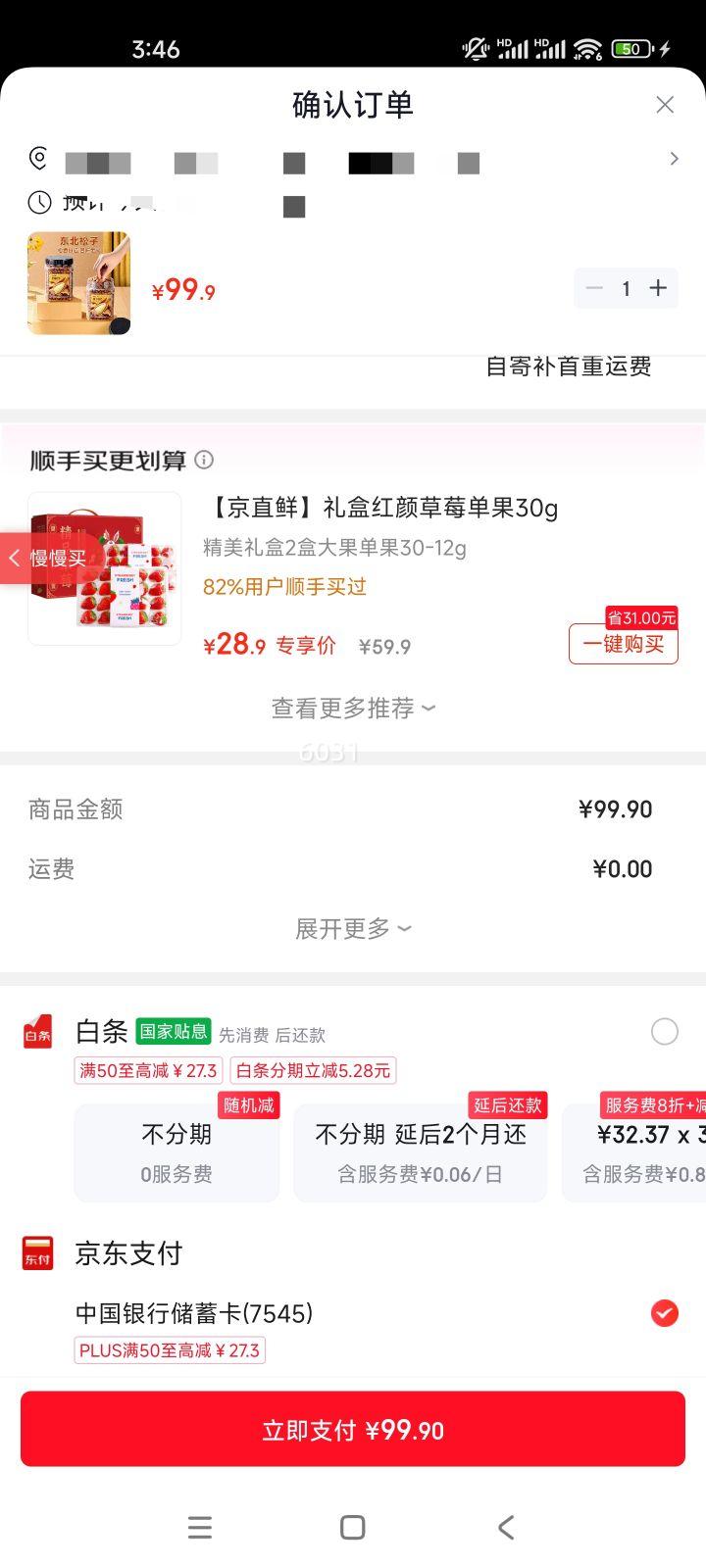Tap the recent apps icon in navigation bar
Viewport: 706px width, 1568px height.
[x=200, y=1527]
